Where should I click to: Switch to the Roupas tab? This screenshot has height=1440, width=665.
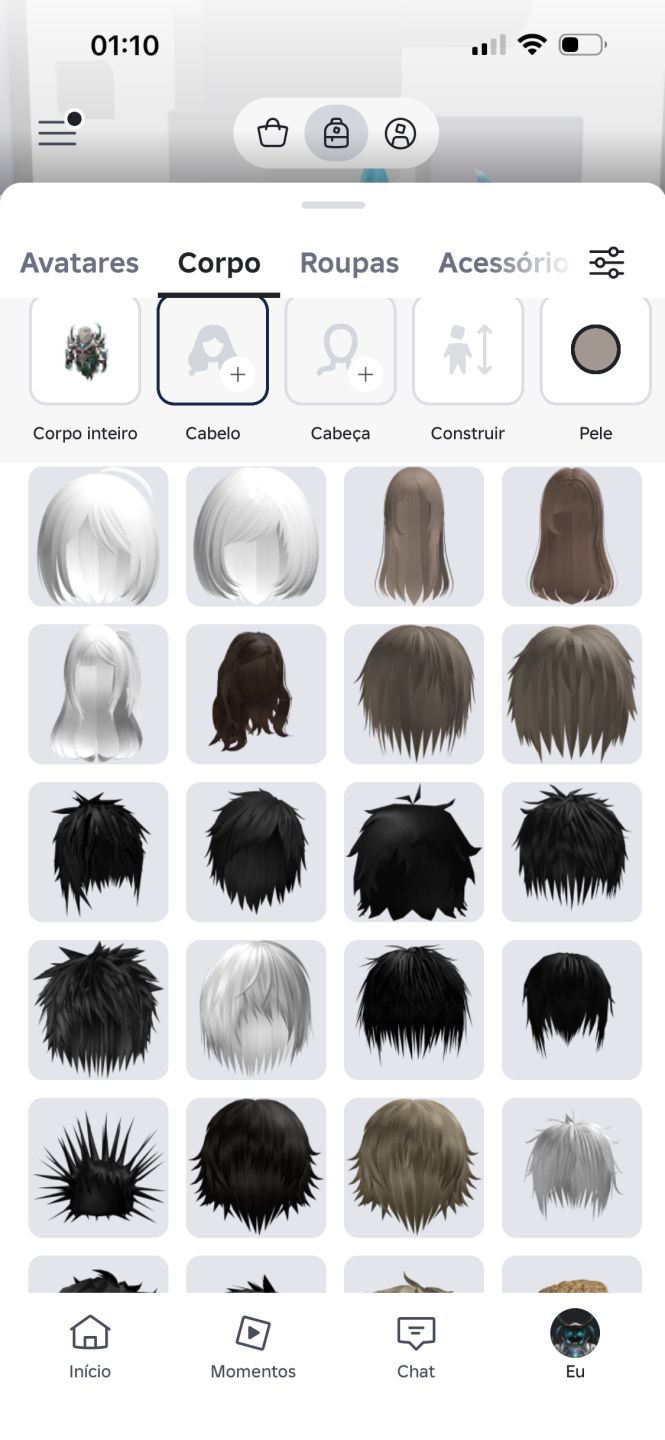click(x=349, y=263)
